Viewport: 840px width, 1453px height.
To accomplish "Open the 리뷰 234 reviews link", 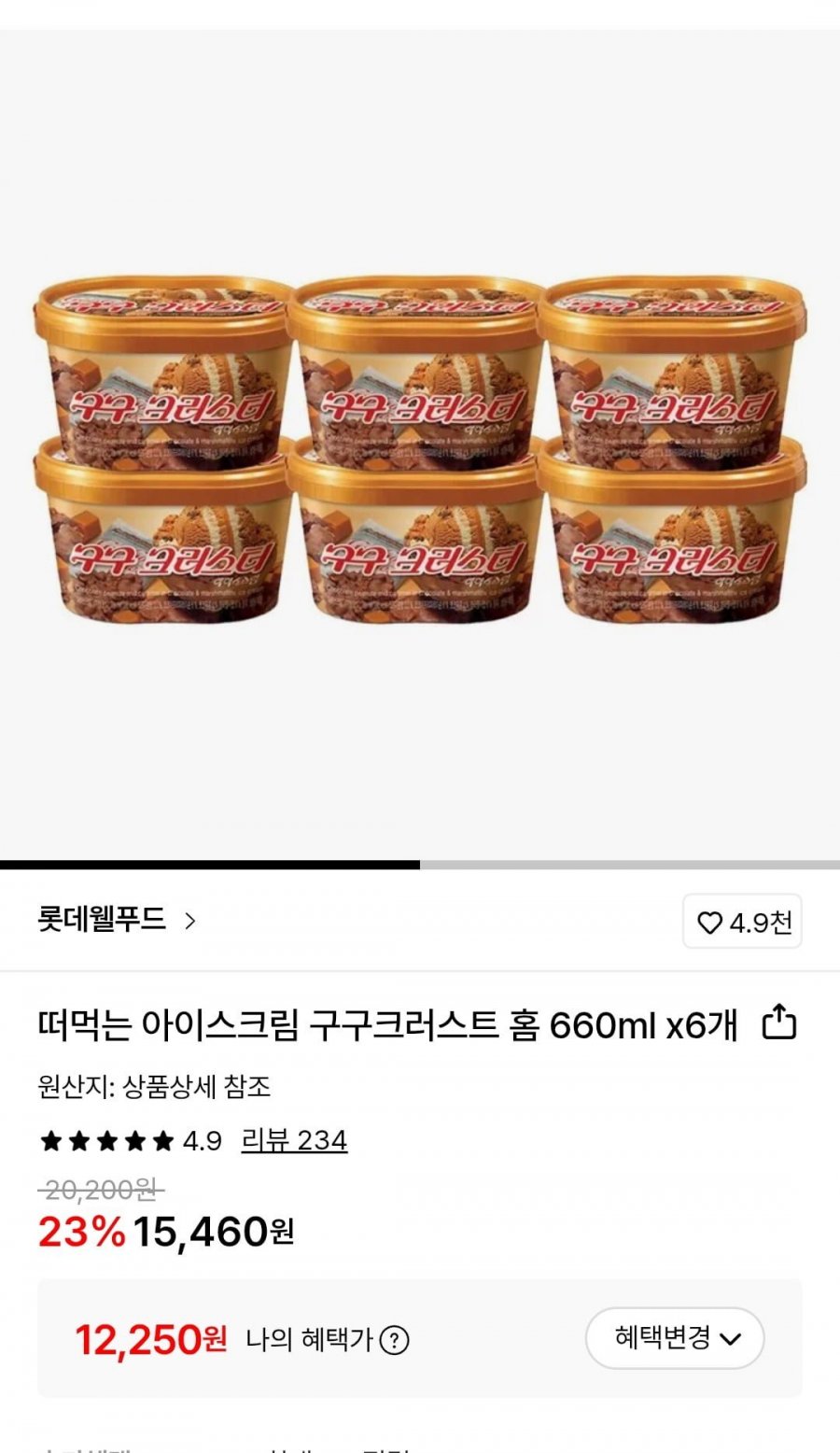I will [294, 1140].
